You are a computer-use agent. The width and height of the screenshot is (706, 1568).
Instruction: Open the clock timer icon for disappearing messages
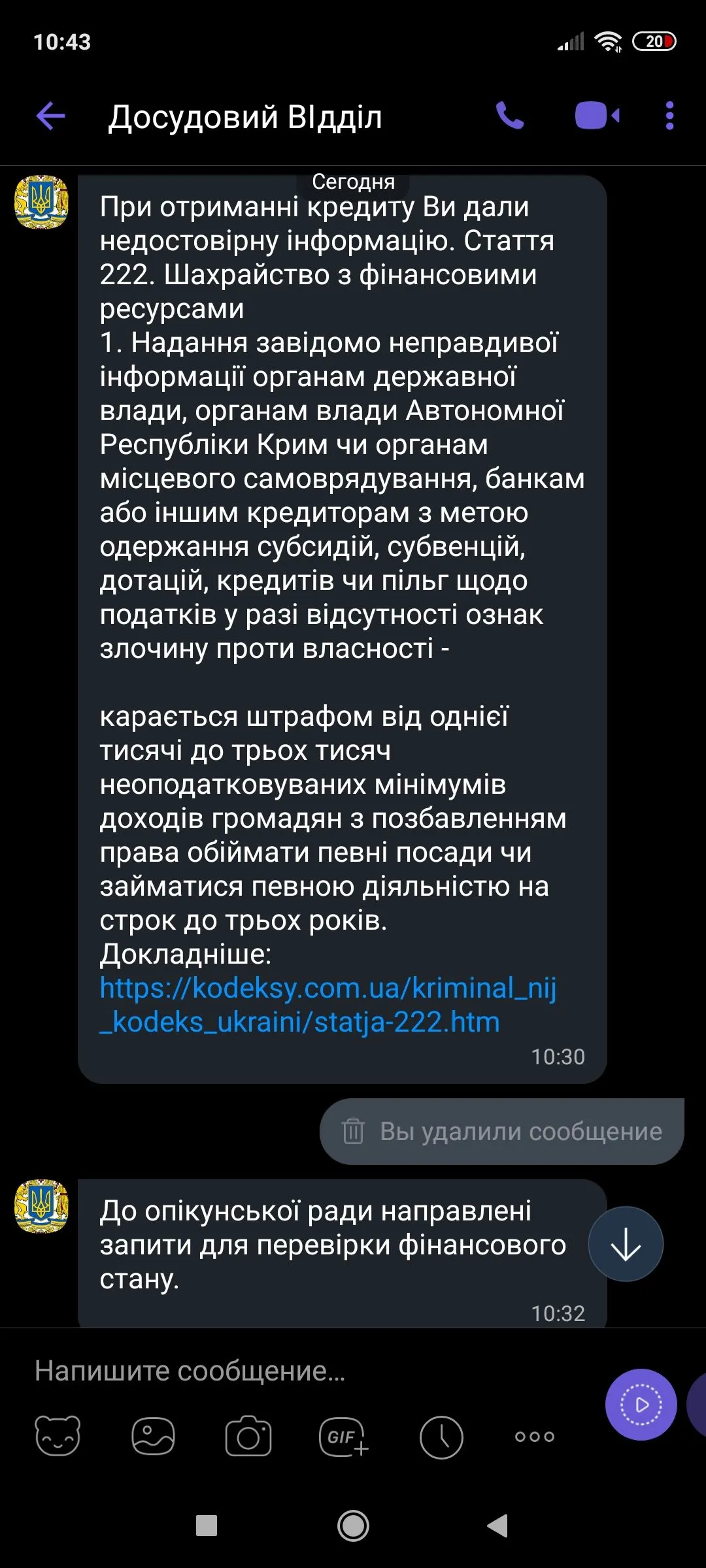(x=441, y=1436)
